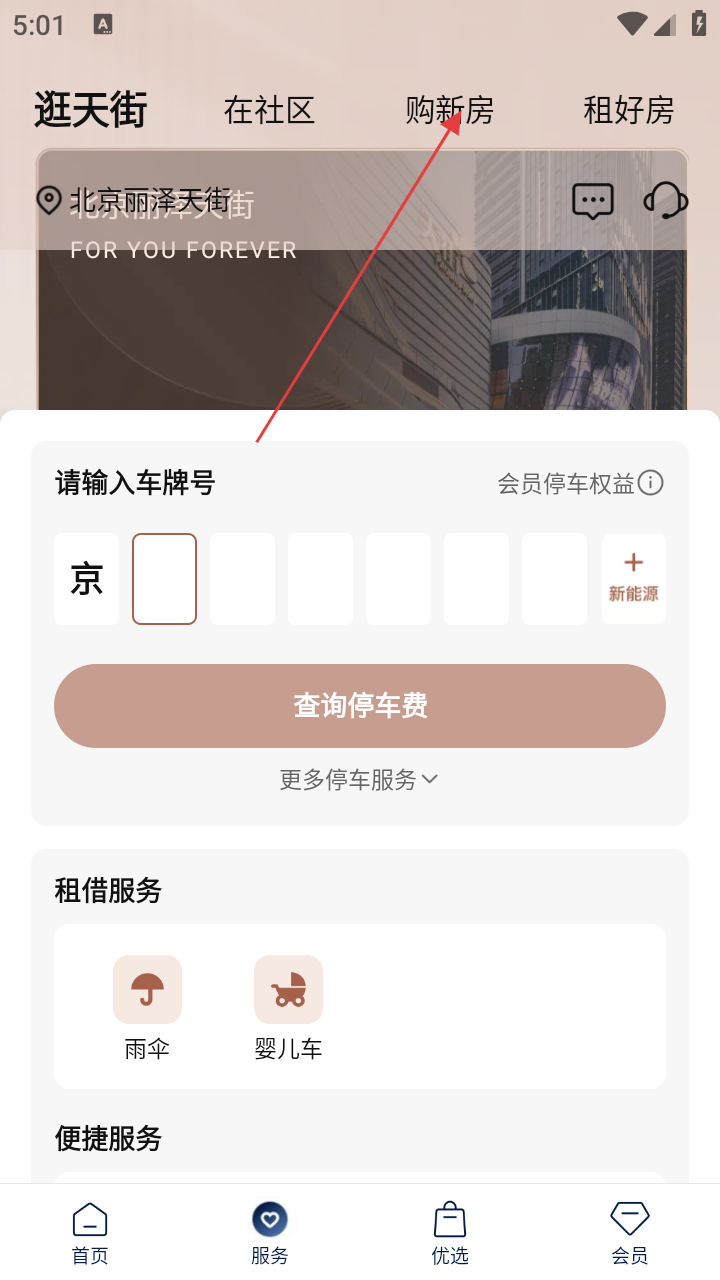The width and height of the screenshot is (720, 1280).
Task: Switch to the 逛天街 tab
Action: pyautogui.click(x=91, y=110)
